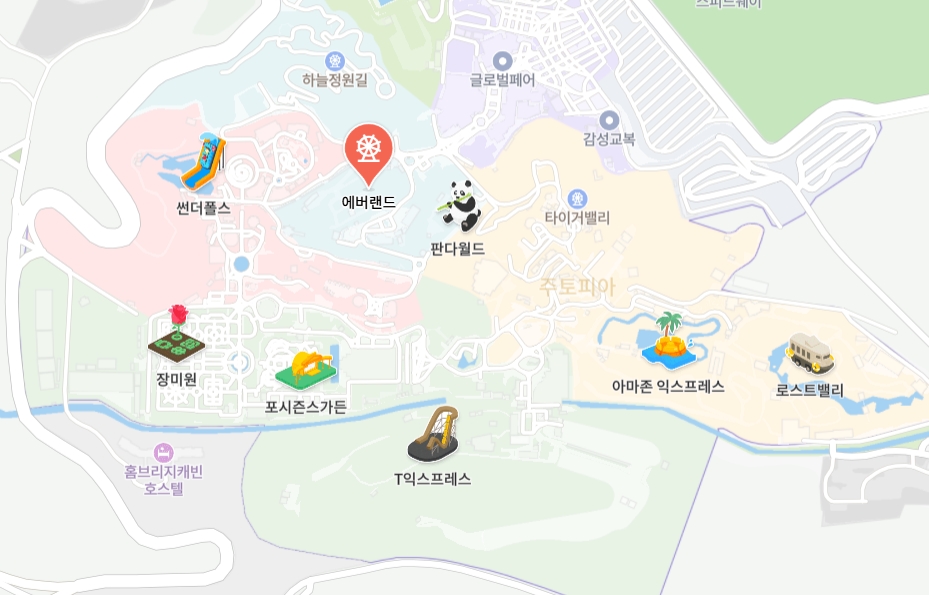
Task: Select the T익스프레스 roller coaster marker
Action: (433, 436)
